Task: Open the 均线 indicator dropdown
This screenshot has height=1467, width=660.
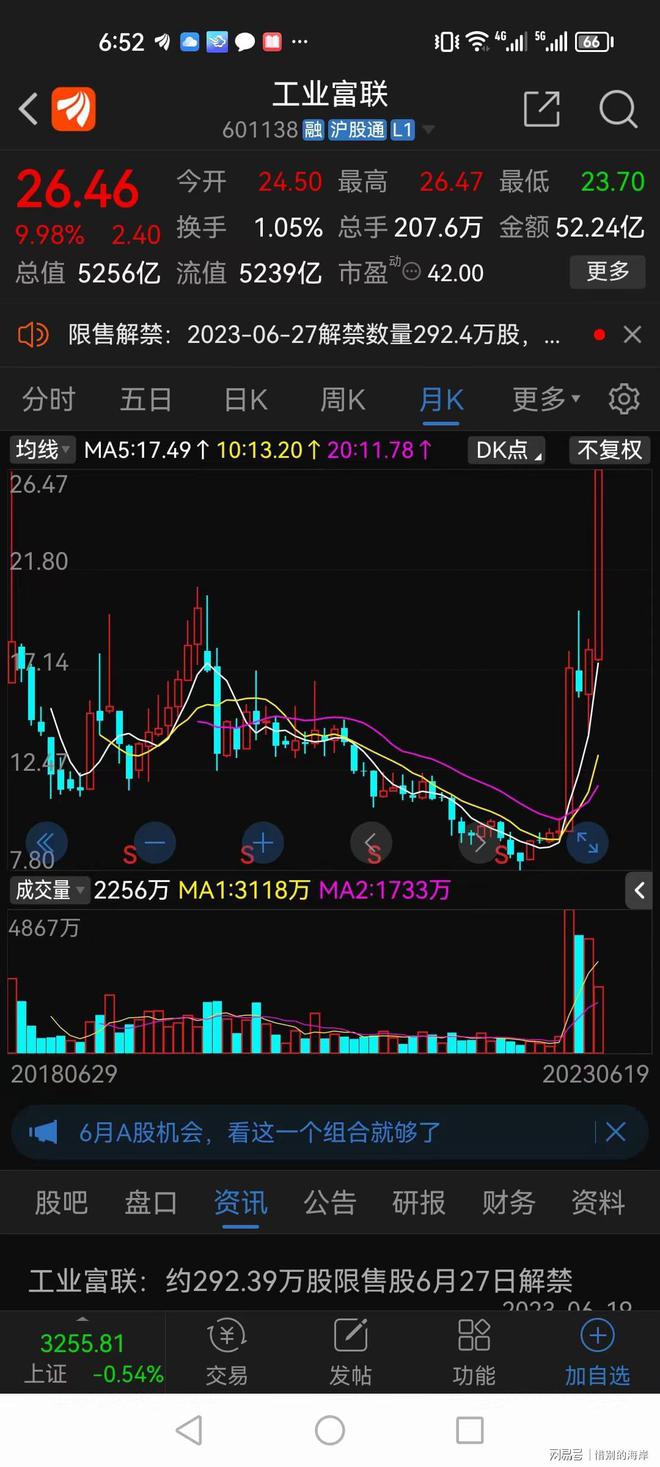Action: [42, 450]
